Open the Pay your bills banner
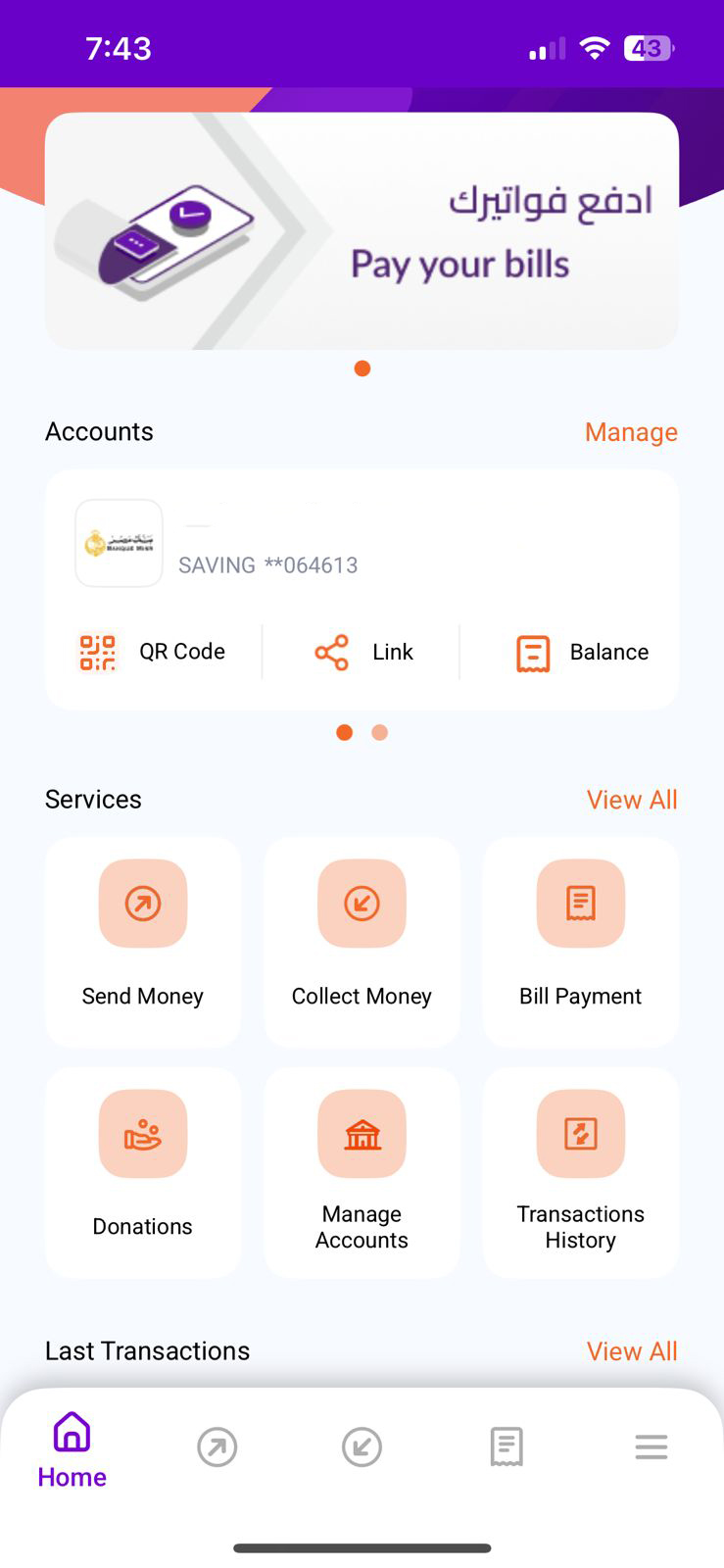 (x=362, y=231)
